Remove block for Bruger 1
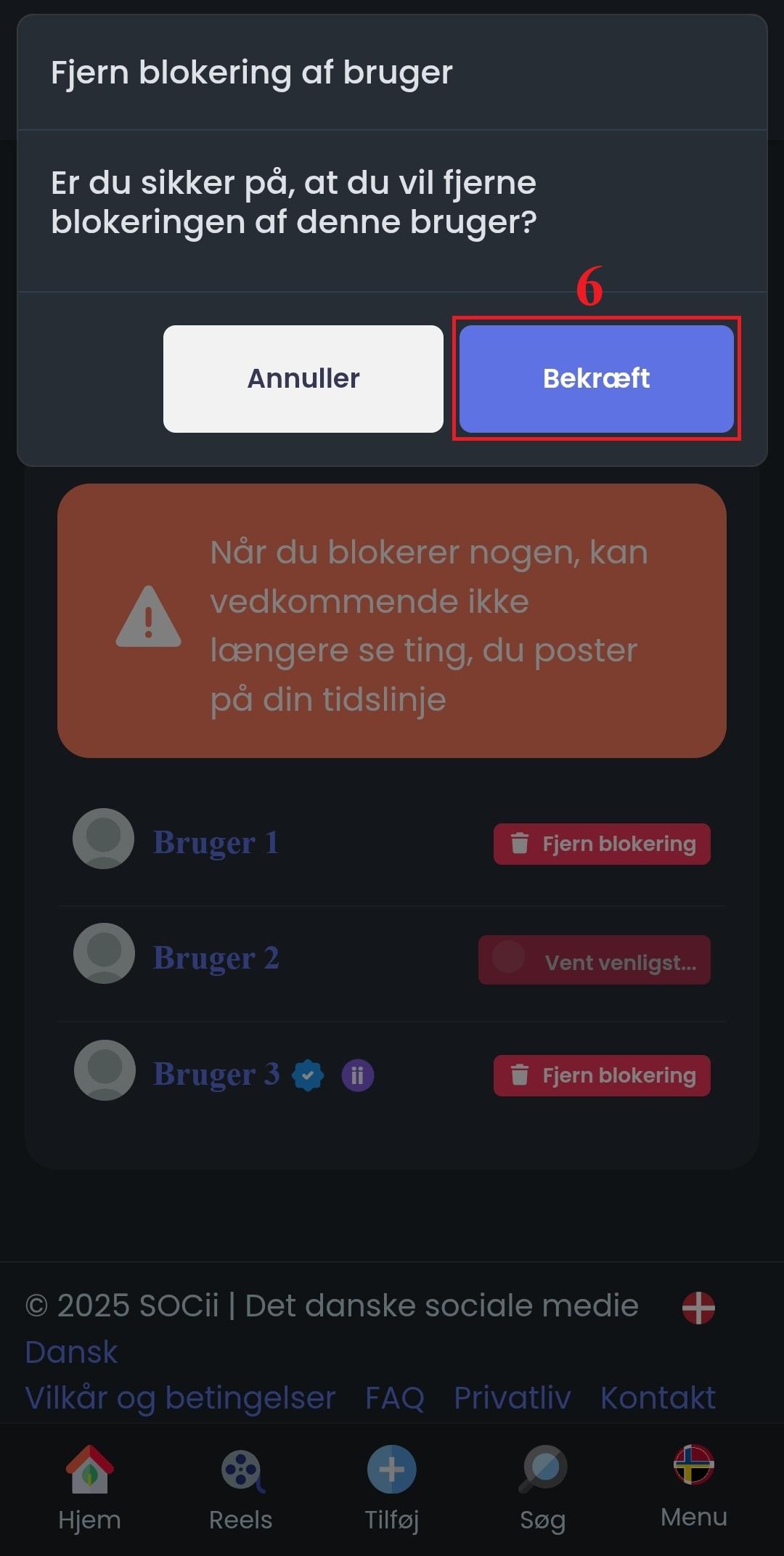This screenshot has height=1556, width=784. tap(602, 844)
